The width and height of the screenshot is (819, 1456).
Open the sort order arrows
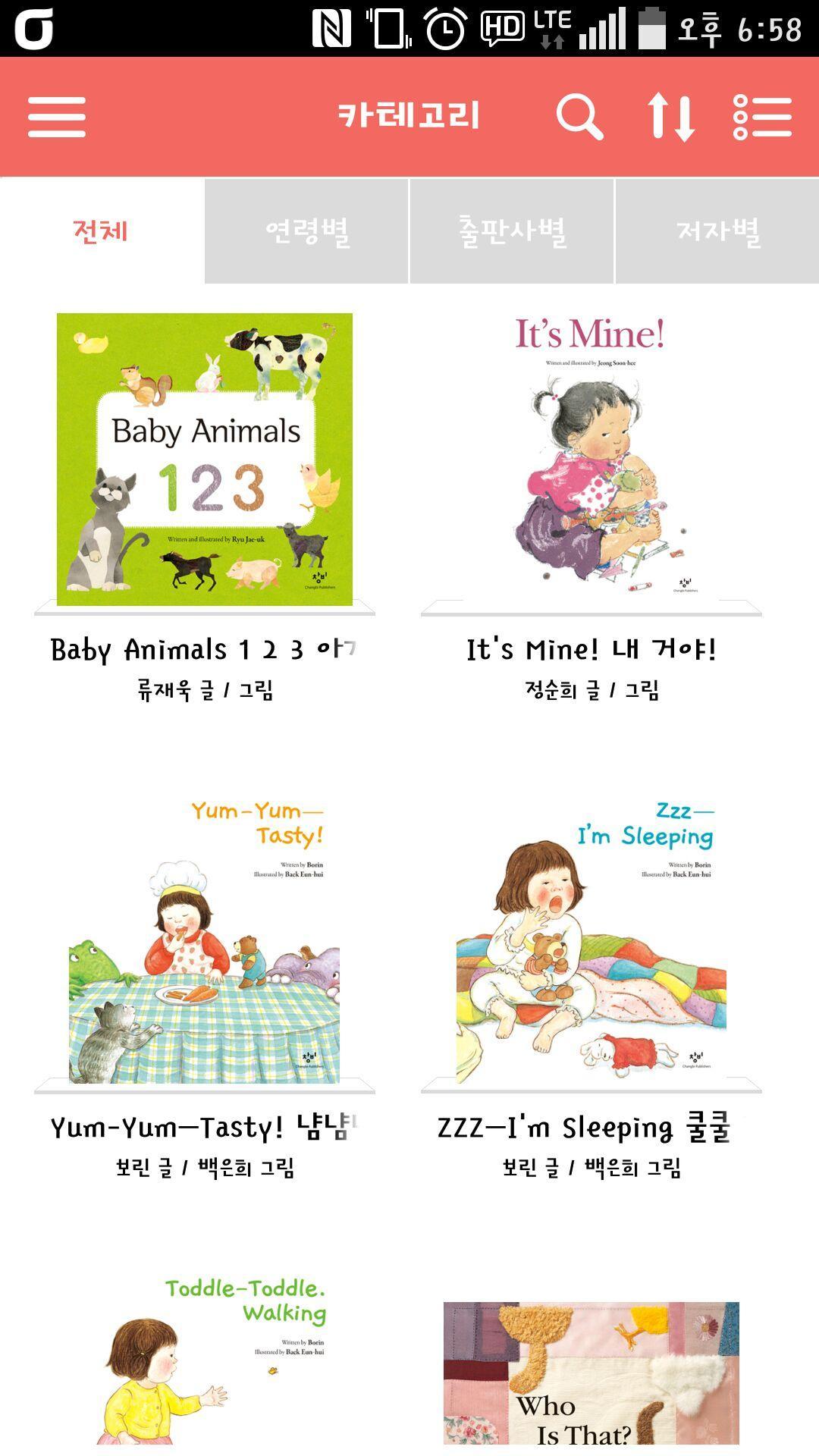coord(671,117)
